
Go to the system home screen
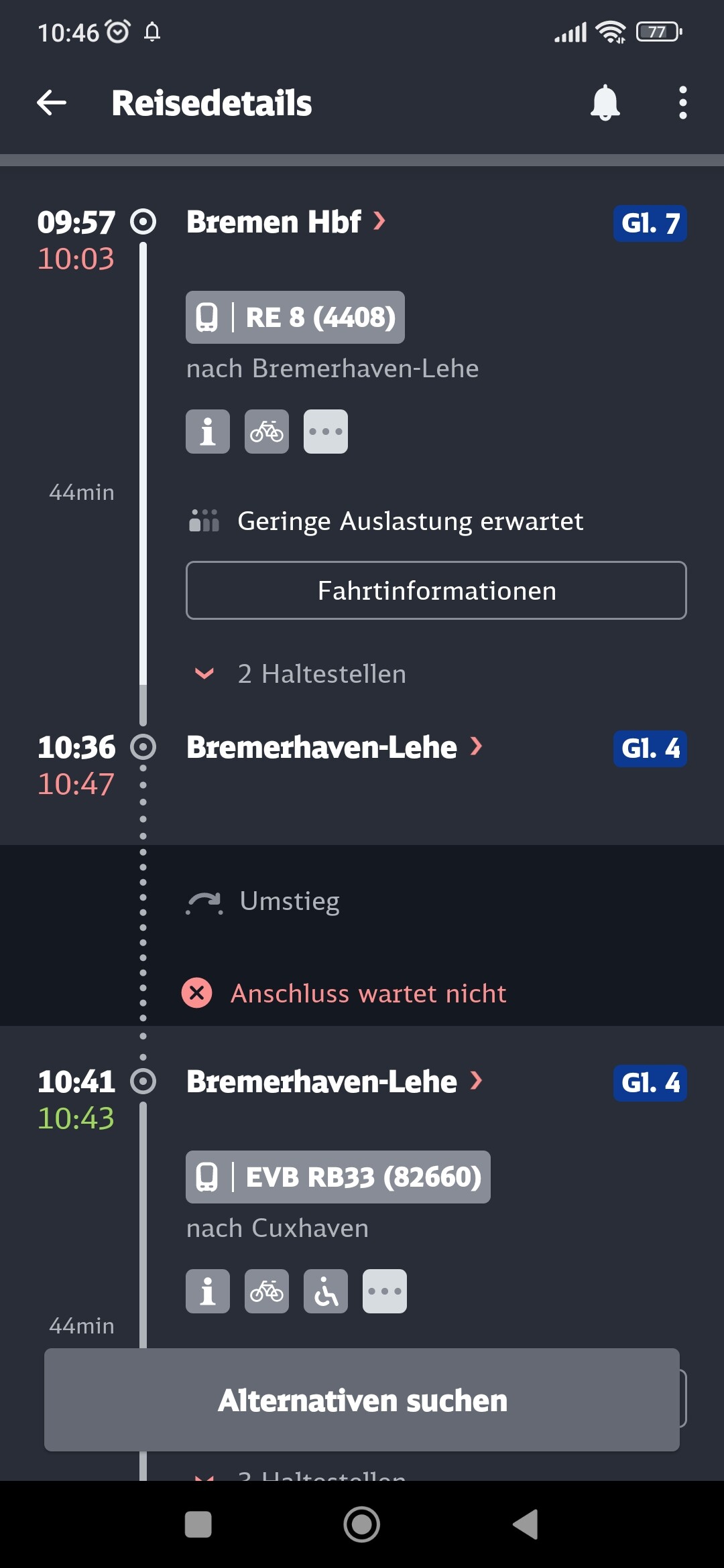[x=362, y=1524]
